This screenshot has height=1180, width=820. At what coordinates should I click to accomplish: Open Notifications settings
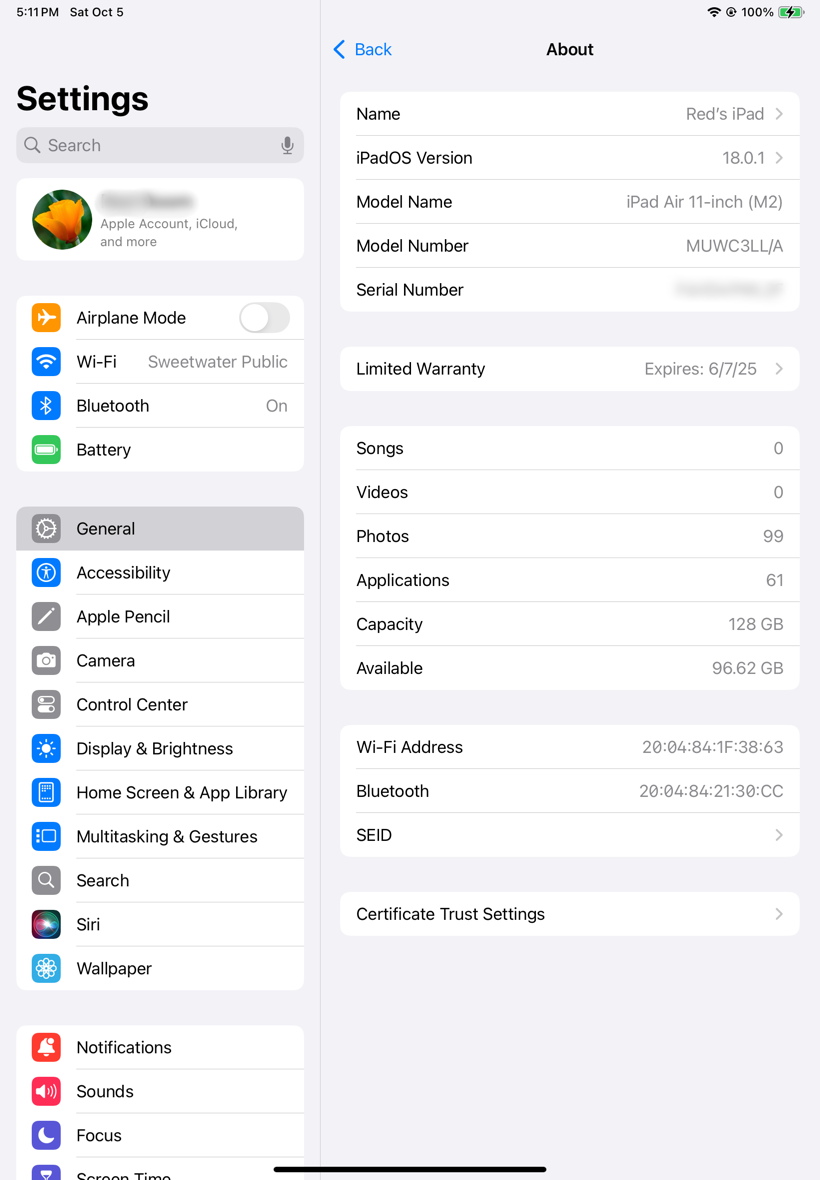[x=160, y=1048]
